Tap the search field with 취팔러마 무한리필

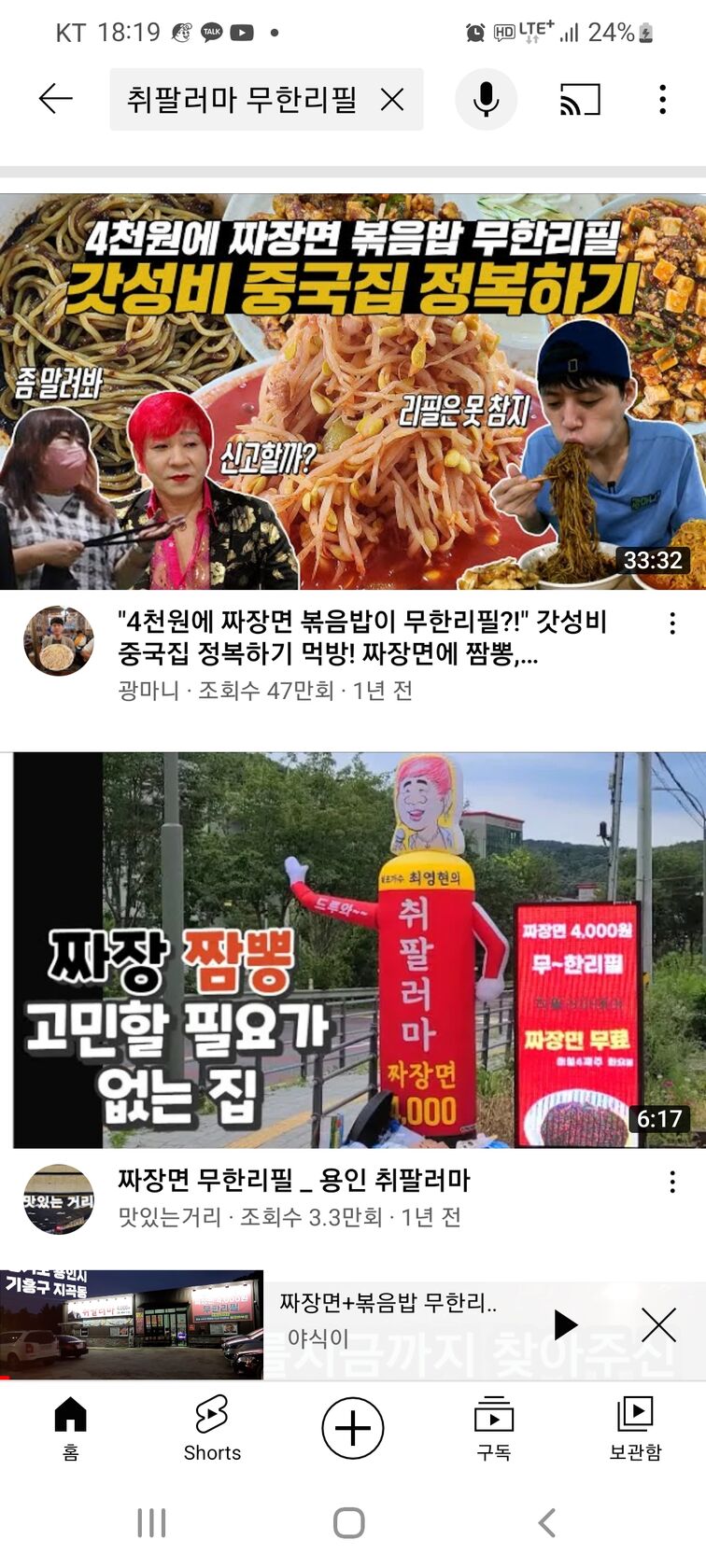pyautogui.click(x=241, y=99)
